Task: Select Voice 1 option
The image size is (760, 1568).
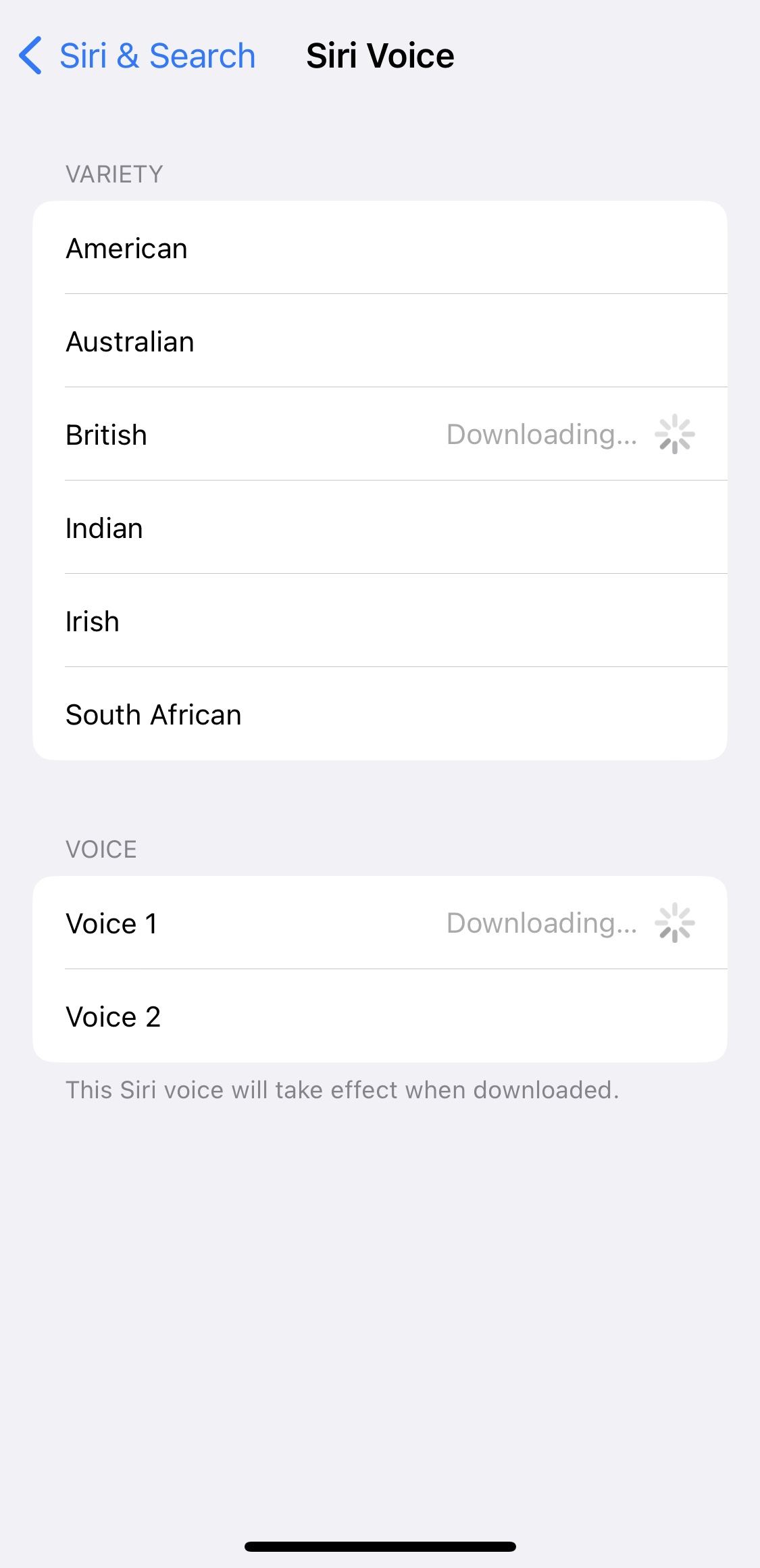Action: point(203,922)
